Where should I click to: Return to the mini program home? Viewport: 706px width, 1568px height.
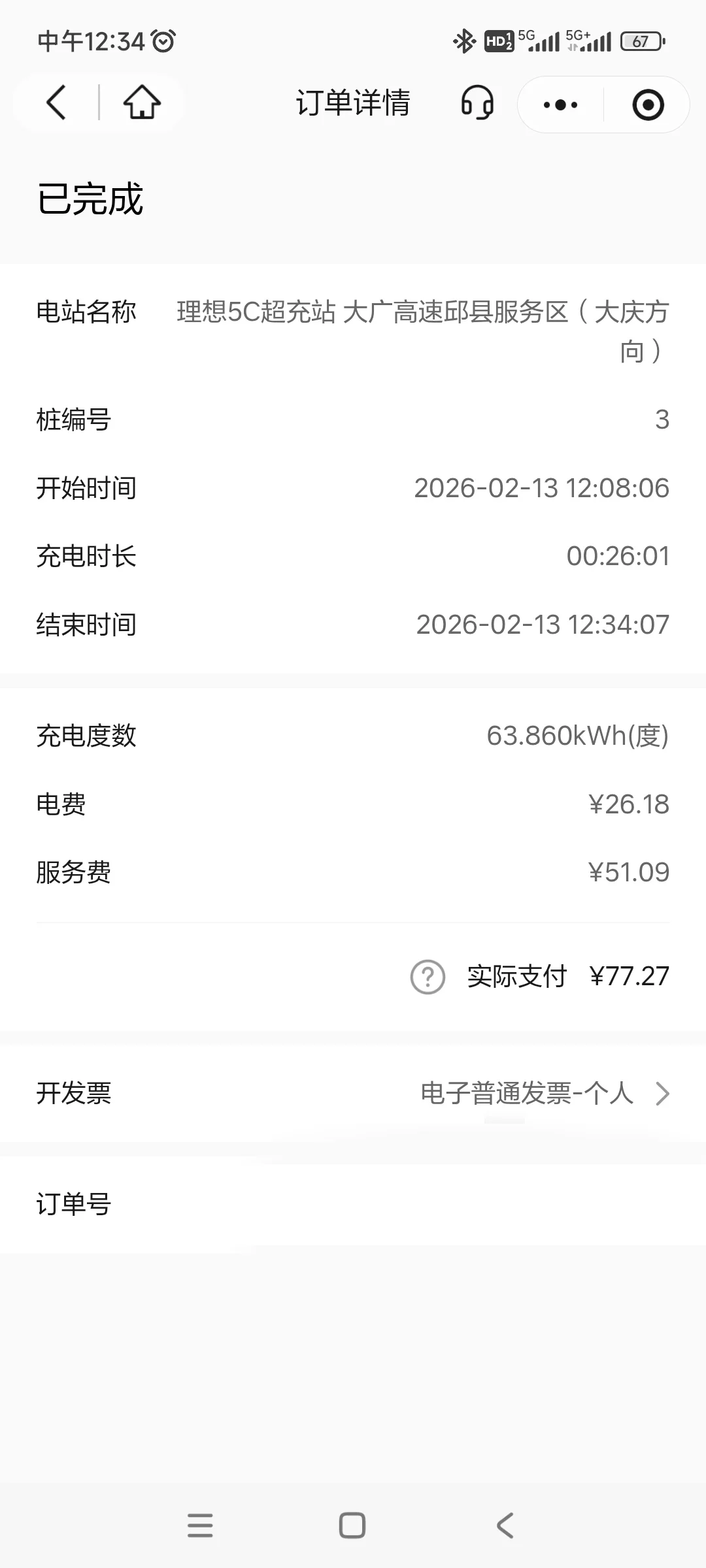point(142,103)
